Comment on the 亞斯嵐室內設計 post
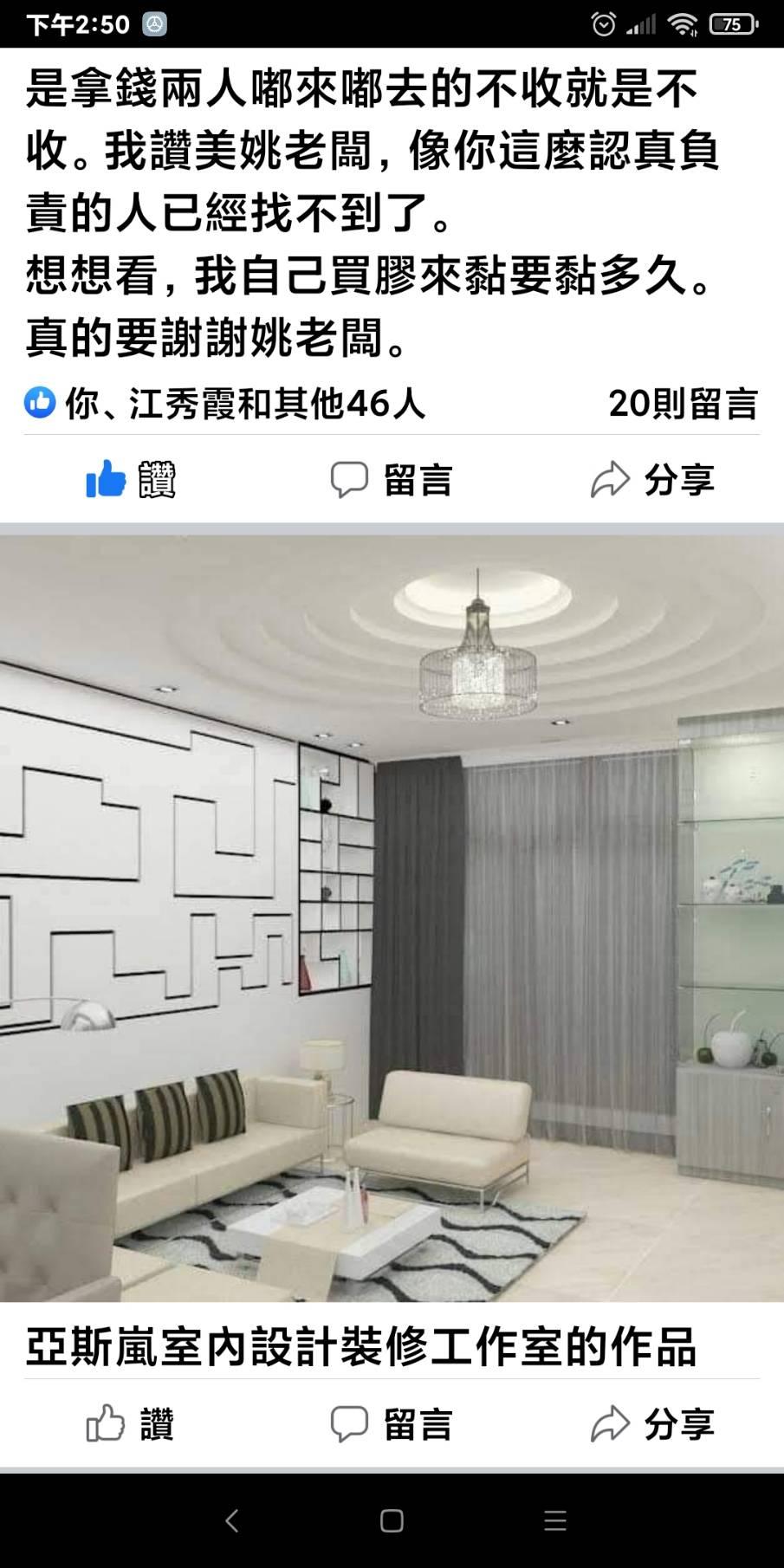This screenshot has height=1568, width=784. [x=392, y=1424]
